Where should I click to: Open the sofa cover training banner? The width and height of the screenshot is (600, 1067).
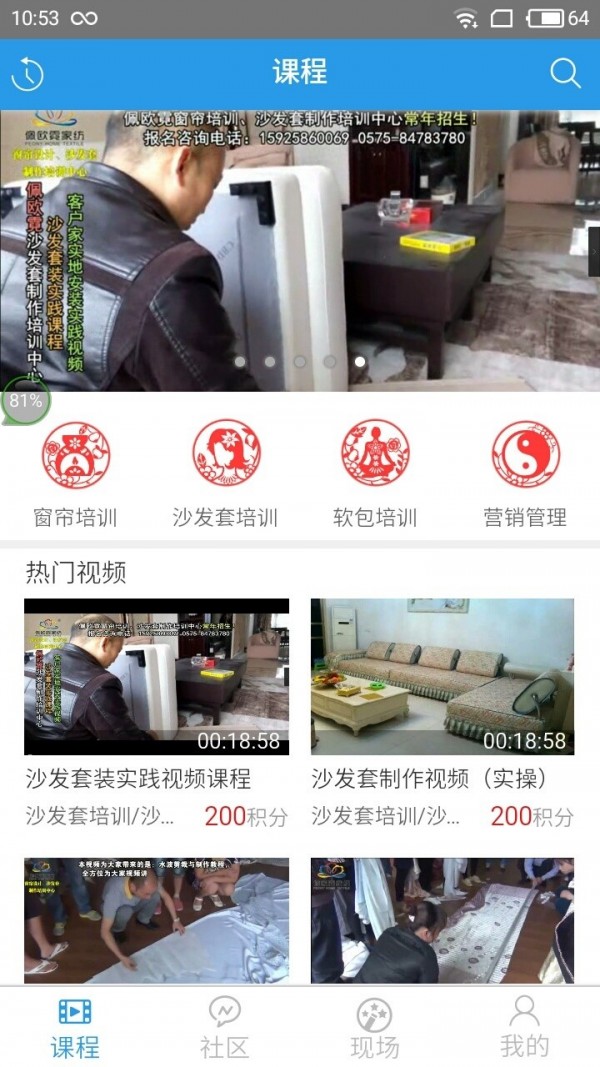pos(300,250)
